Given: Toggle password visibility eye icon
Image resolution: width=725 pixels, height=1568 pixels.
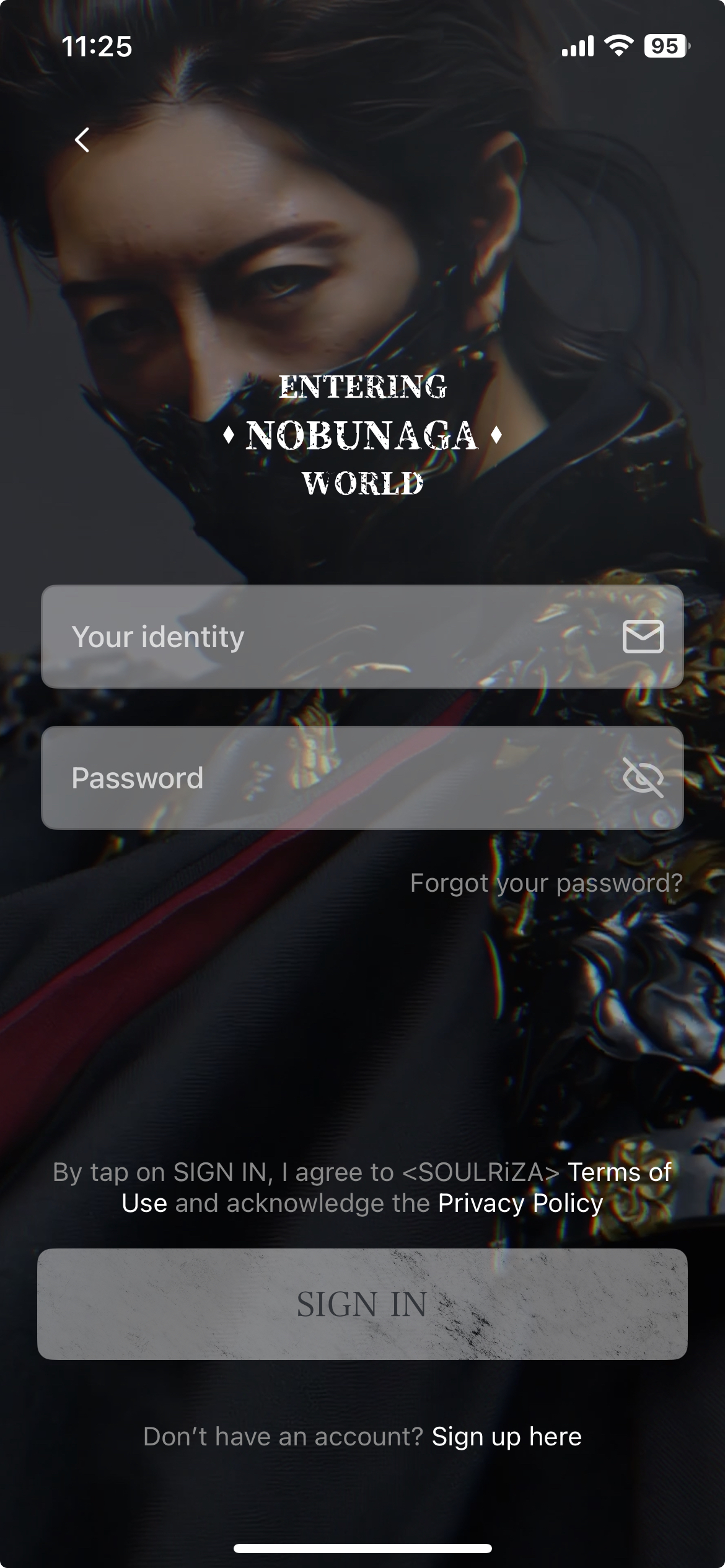Looking at the screenshot, I should 643,778.
